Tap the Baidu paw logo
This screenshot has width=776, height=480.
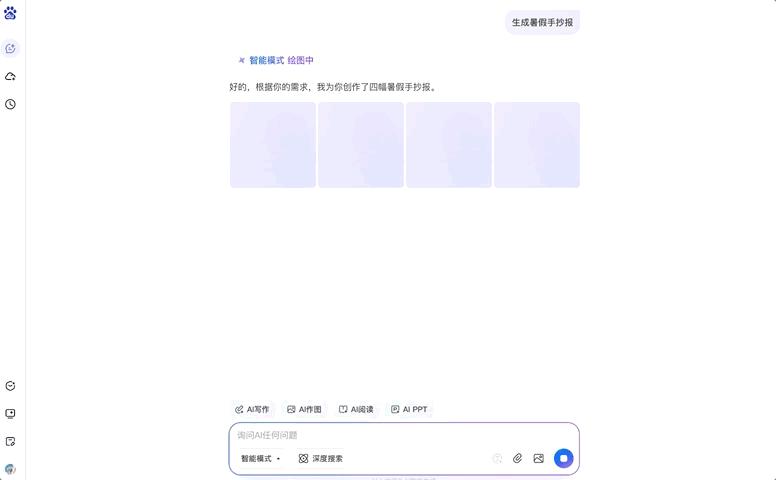point(10,14)
